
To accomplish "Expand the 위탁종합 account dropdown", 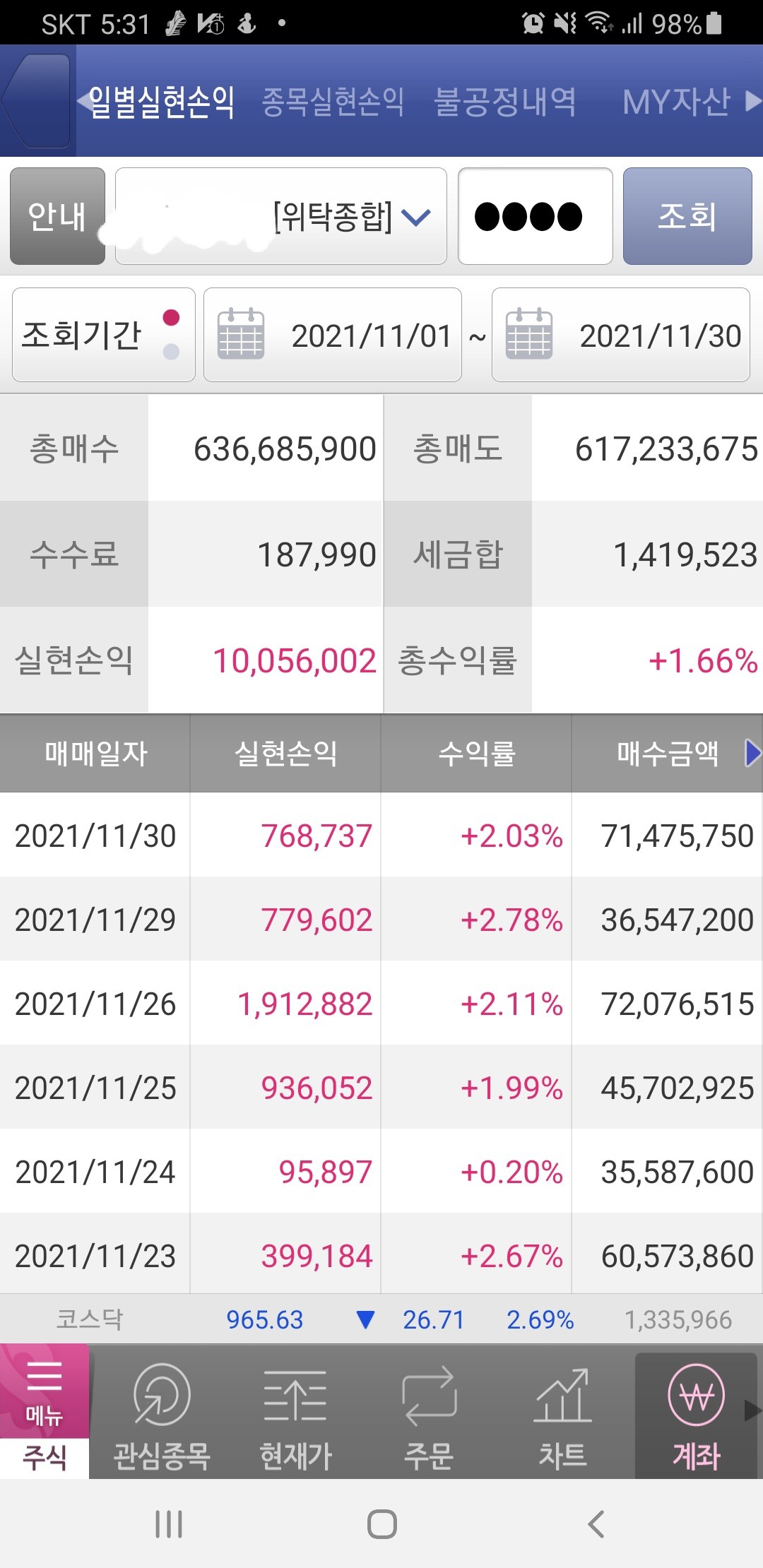I will 281,216.
